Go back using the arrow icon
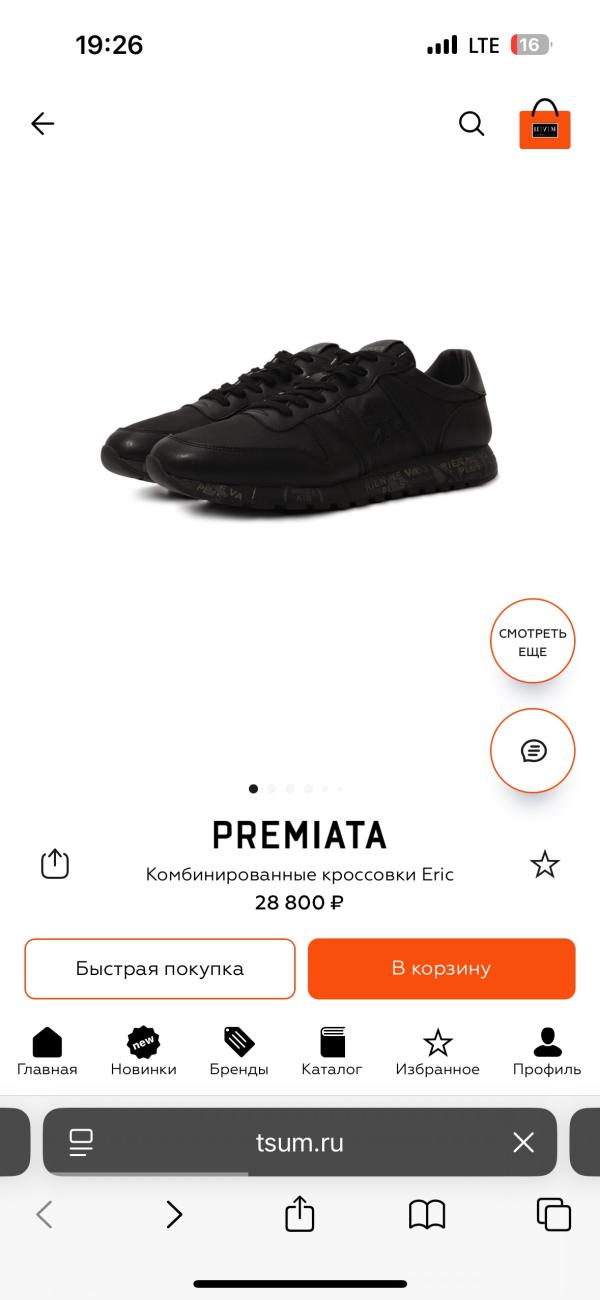Viewport: 600px width, 1300px height. click(42, 124)
